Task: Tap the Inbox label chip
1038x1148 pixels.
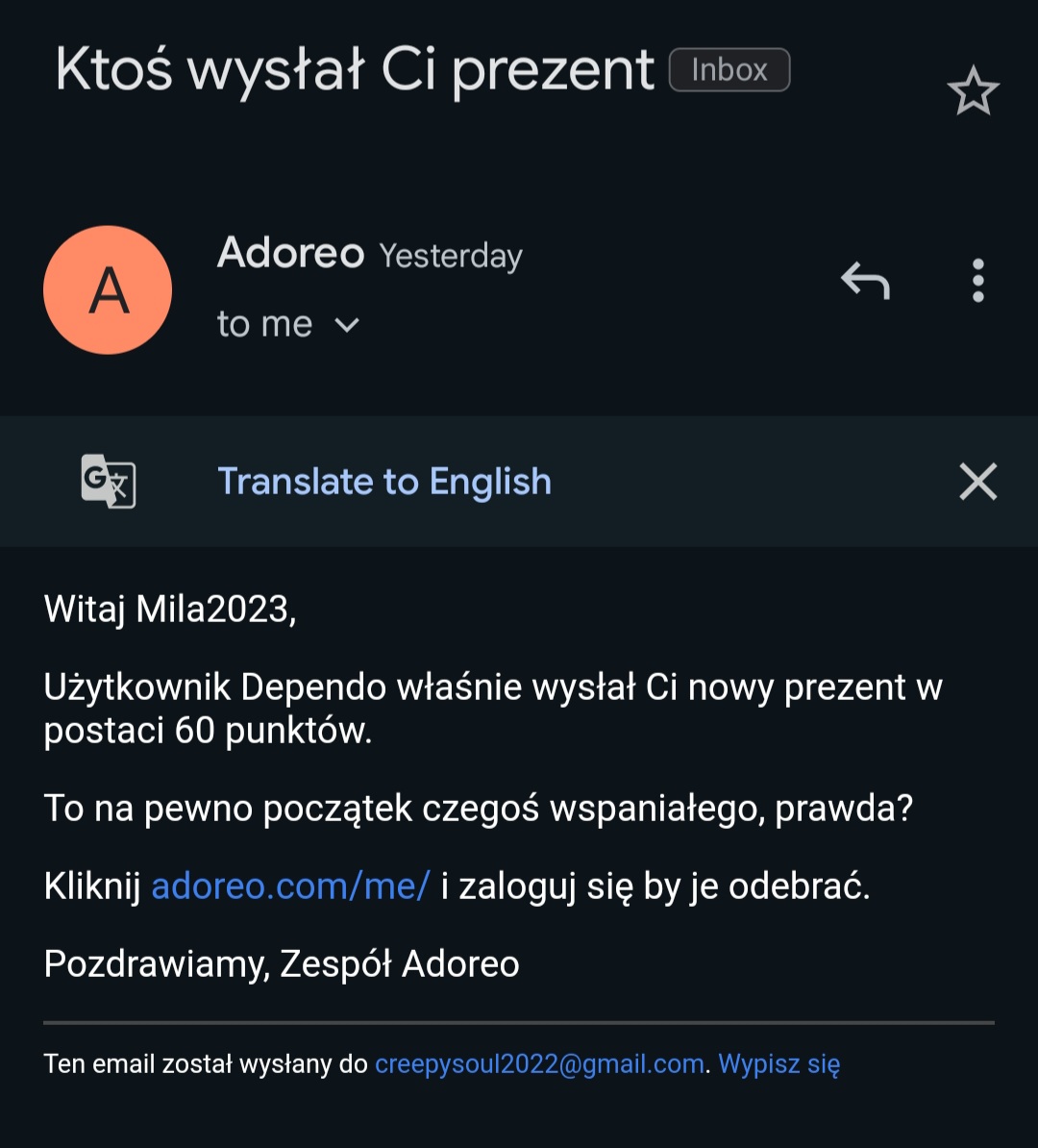Action: pyautogui.click(x=729, y=70)
